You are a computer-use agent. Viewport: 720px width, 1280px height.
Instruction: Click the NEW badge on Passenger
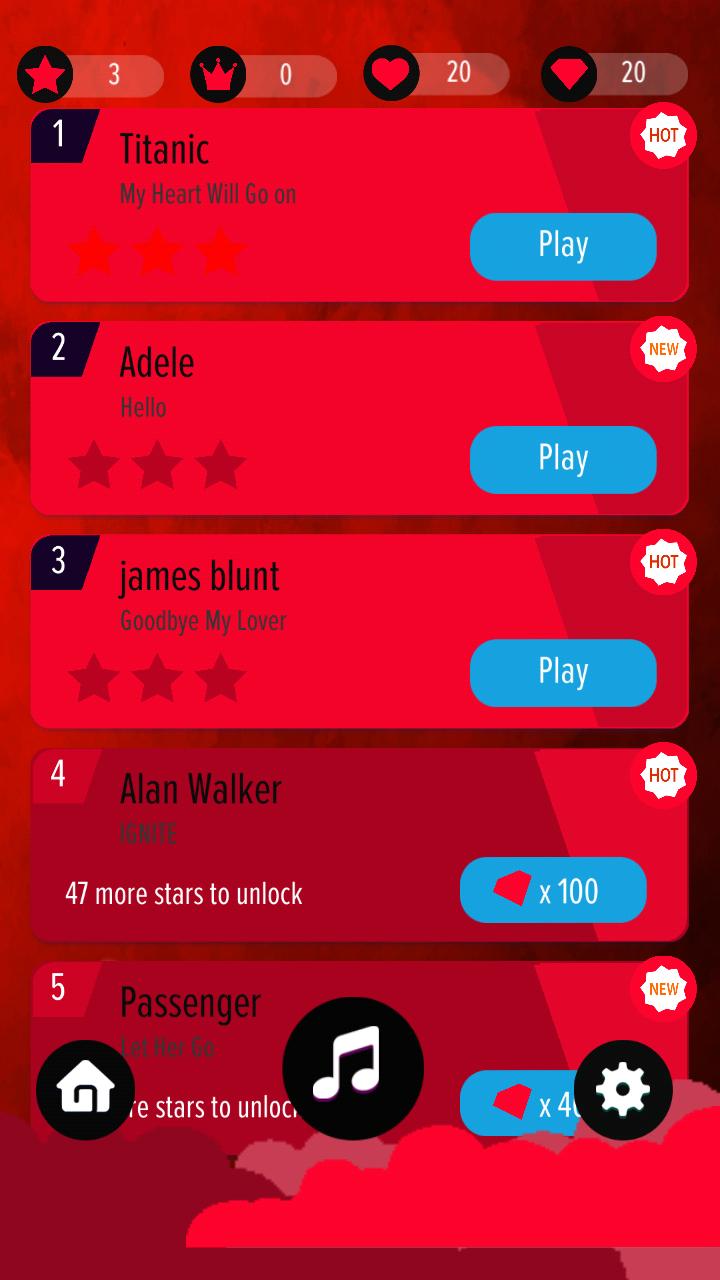663,988
